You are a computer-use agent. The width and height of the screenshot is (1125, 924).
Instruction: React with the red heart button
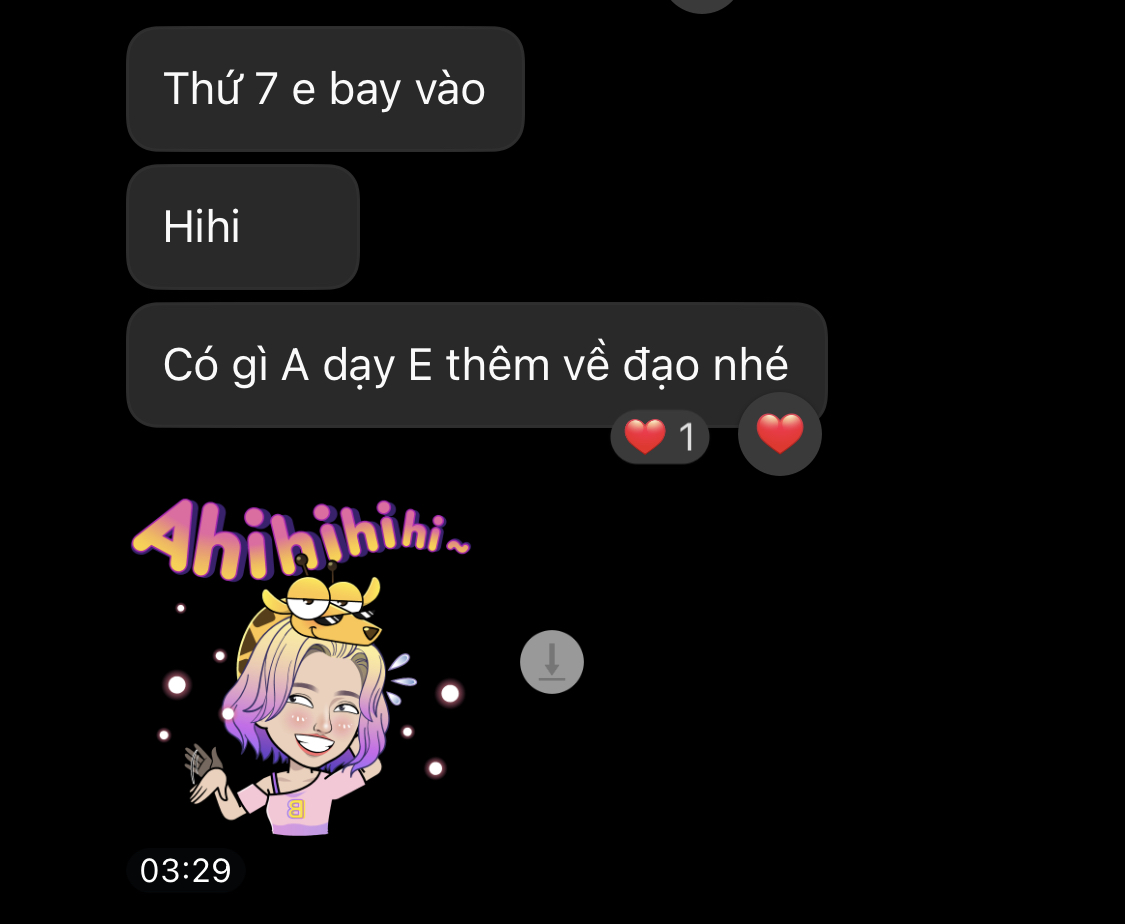(x=780, y=434)
